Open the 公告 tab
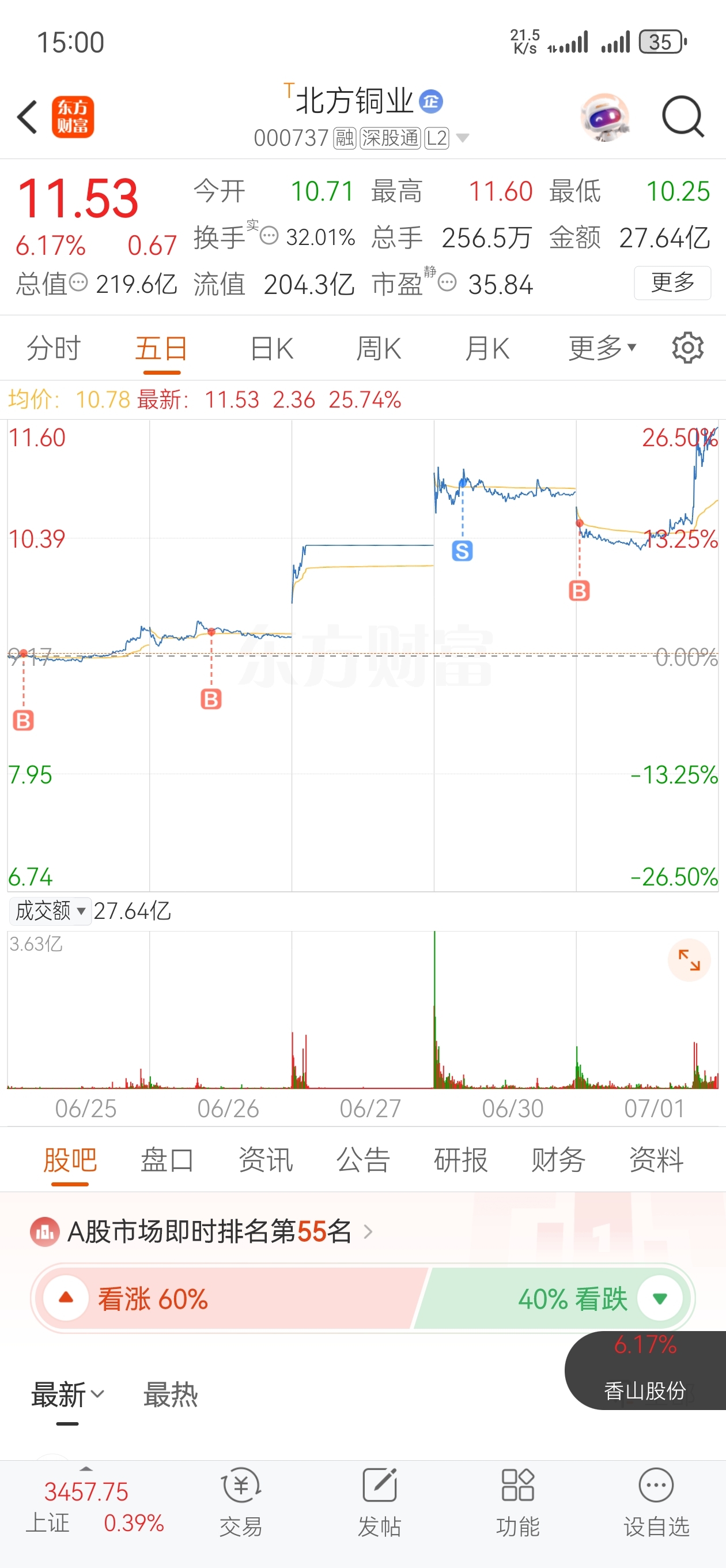The image size is (726, 1568). 364,1159
